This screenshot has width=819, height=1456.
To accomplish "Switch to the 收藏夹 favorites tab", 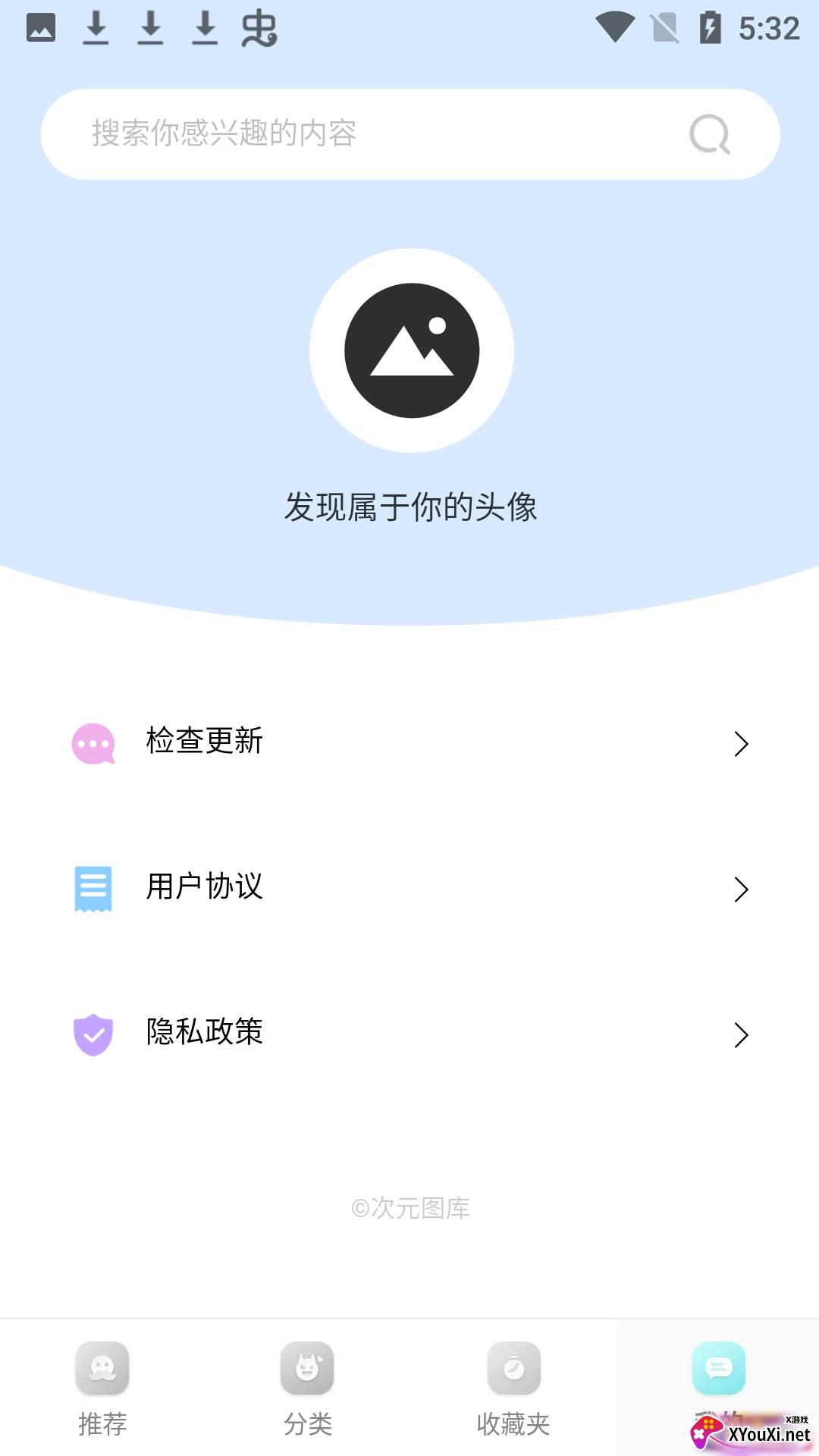I will pos(513,1388).
